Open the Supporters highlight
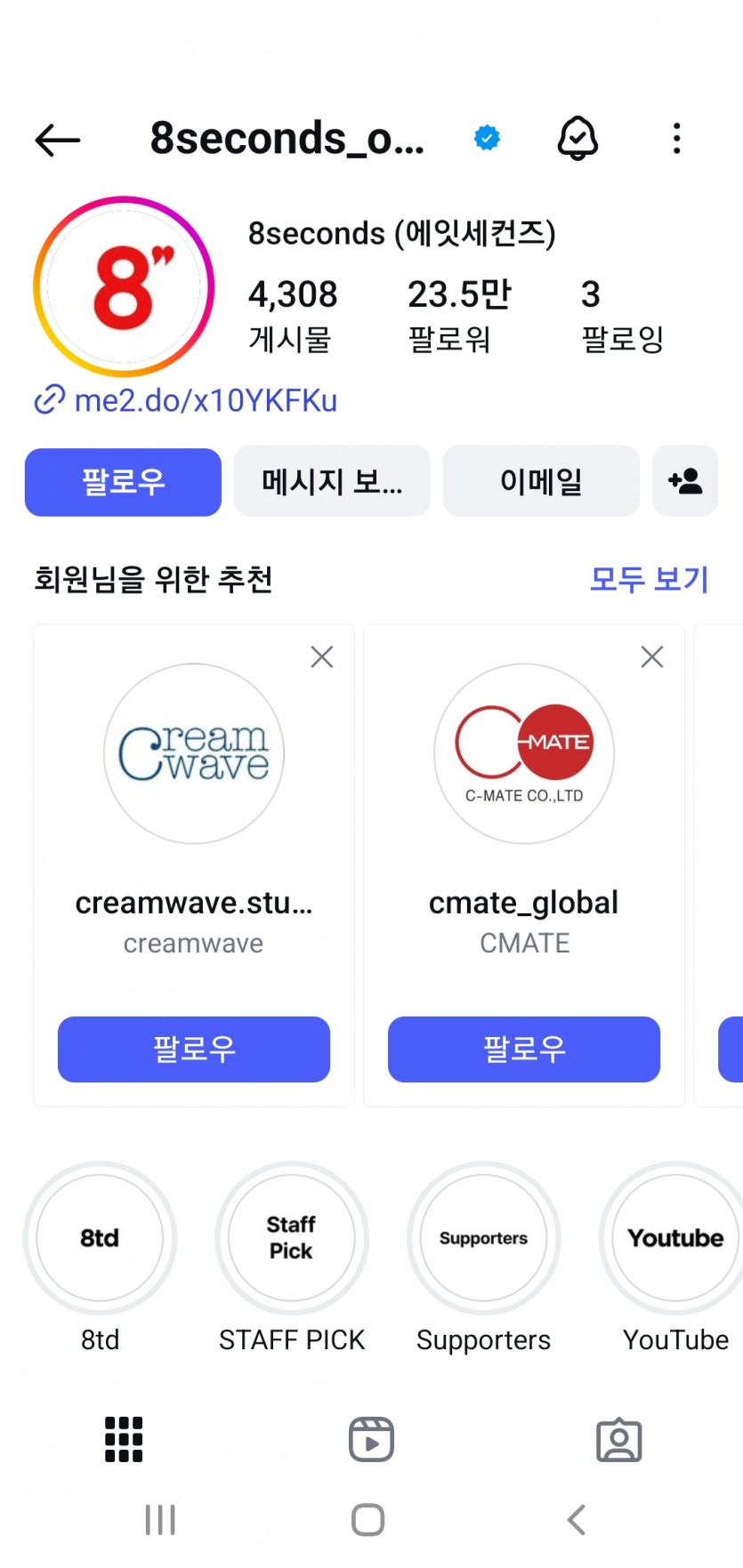Screen dimensions: 743x1568 click(x=484, y=1238)
